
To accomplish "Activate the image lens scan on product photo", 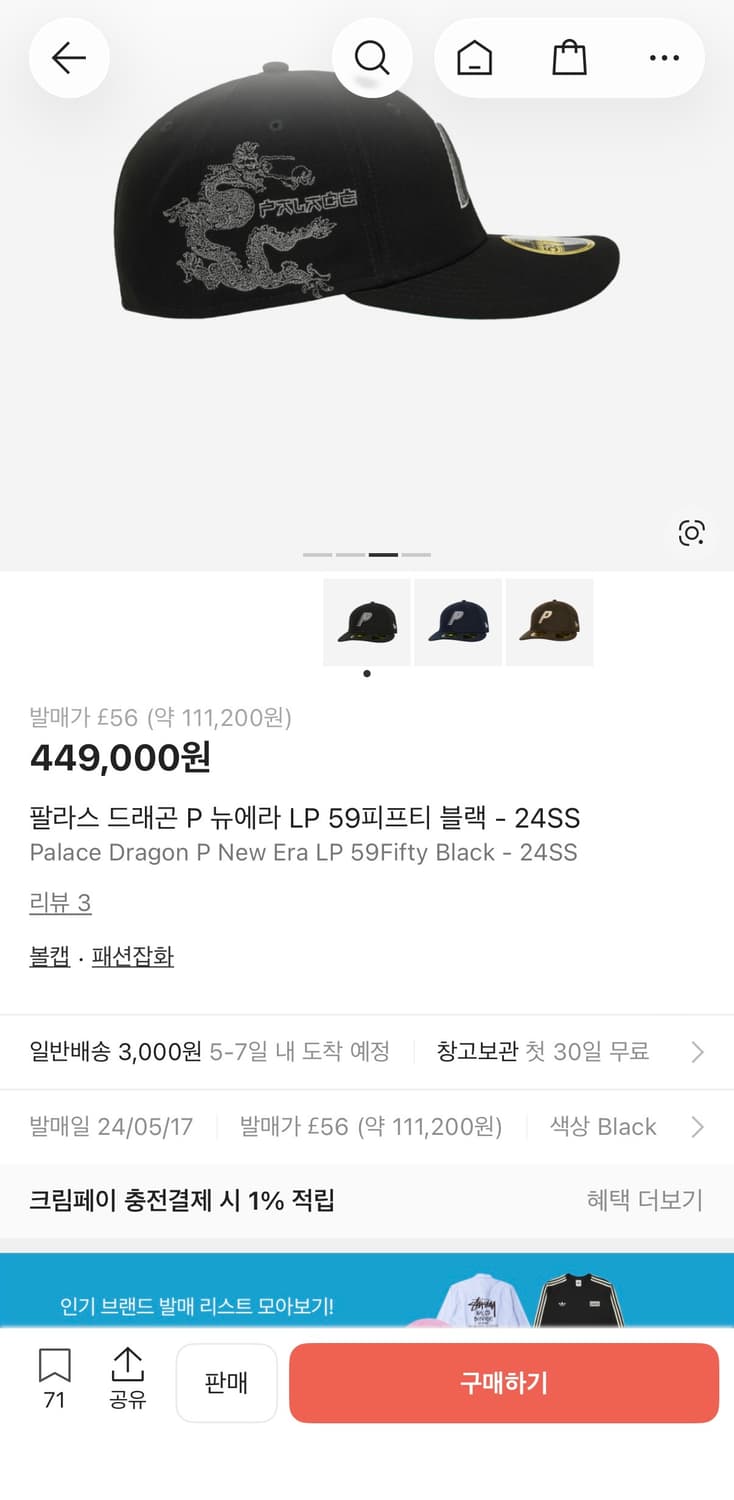I will pos(690,533).
